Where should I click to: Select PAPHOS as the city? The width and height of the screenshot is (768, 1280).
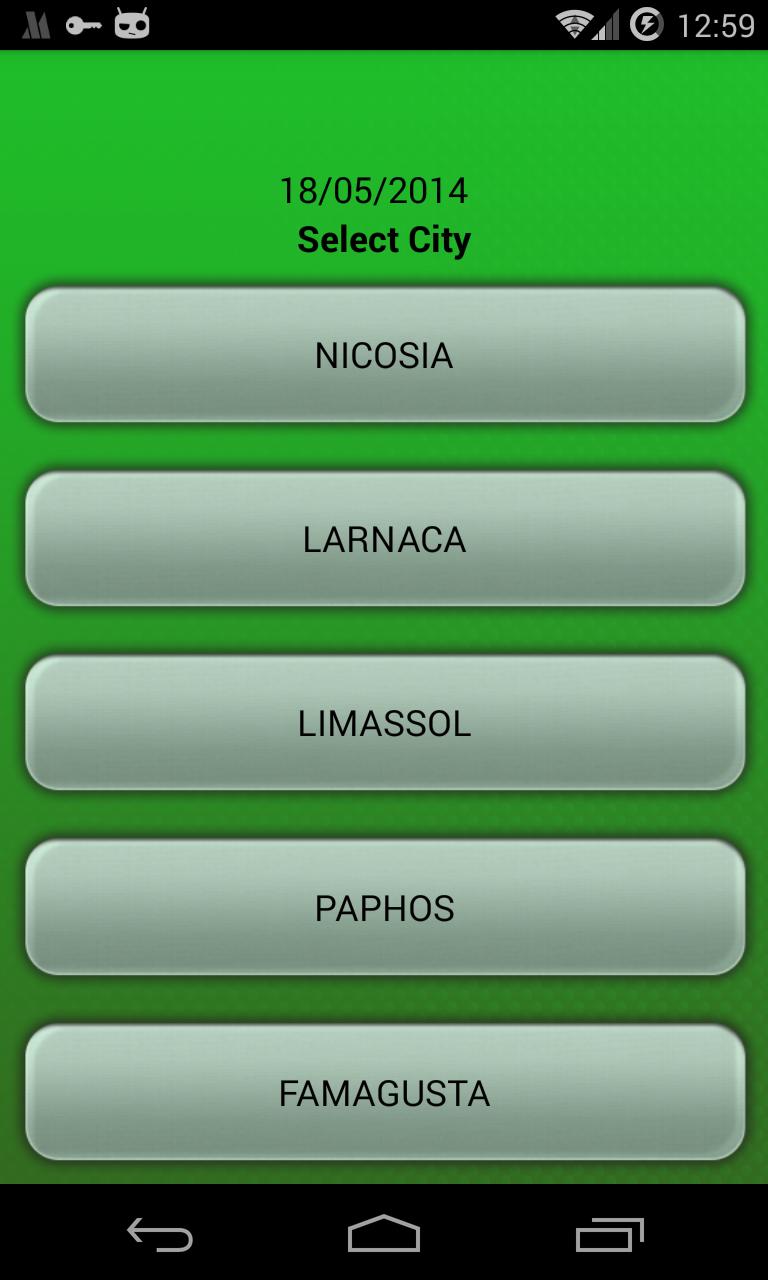click(x=384, y=907)
